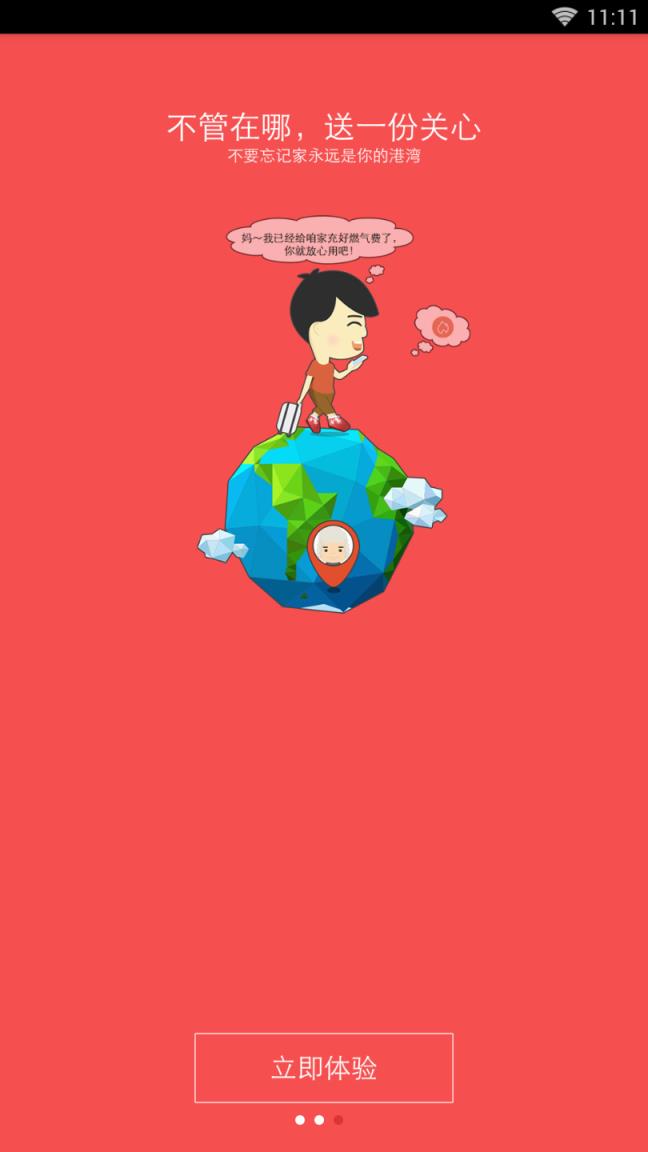Tap the 立即体验 button
This screenshot has width=648, height=1152.
pos(324,1067)
